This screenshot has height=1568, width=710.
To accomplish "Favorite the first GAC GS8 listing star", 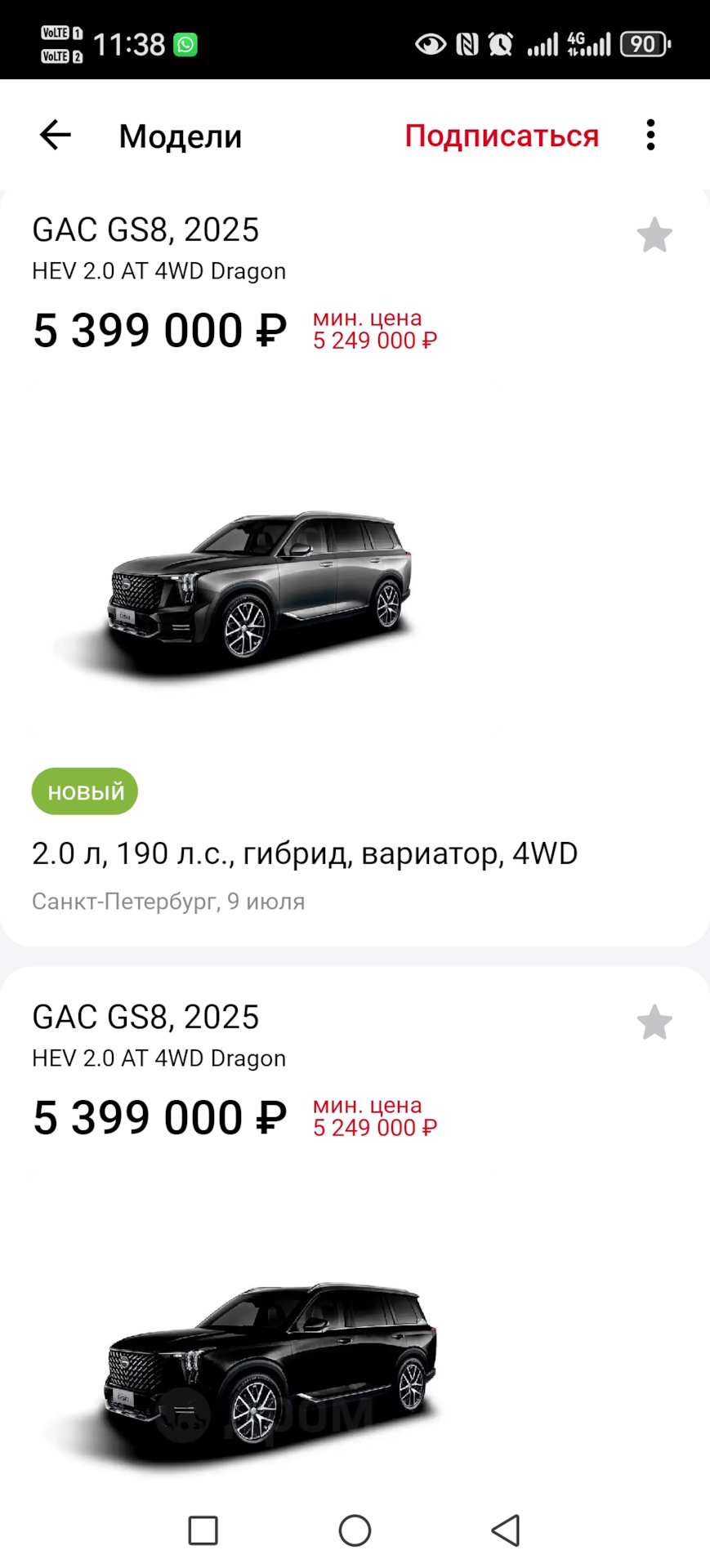I will tap(654, 235).
